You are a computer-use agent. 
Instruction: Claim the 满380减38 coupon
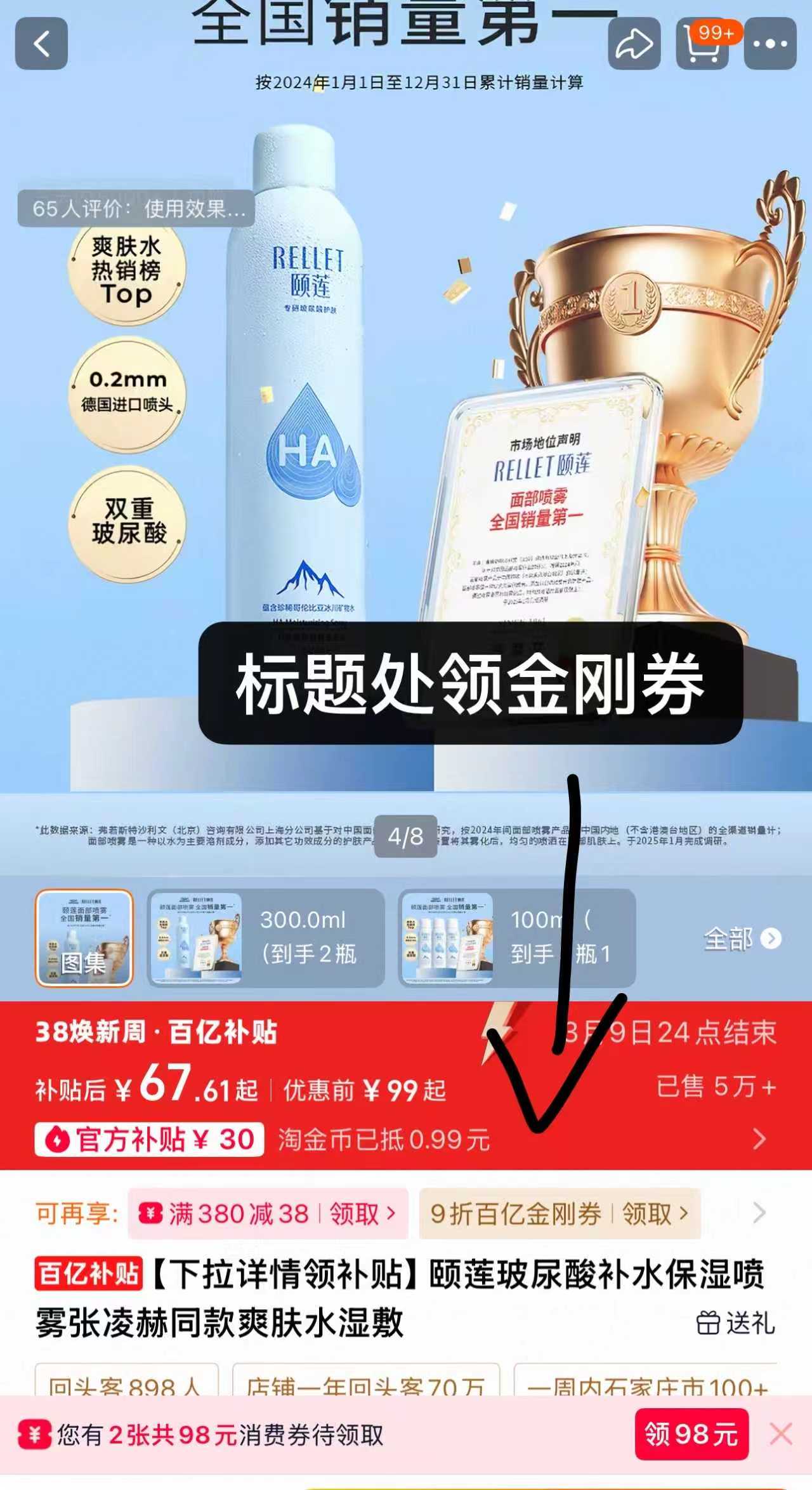pyautogui.click(x=268, y=1213)
